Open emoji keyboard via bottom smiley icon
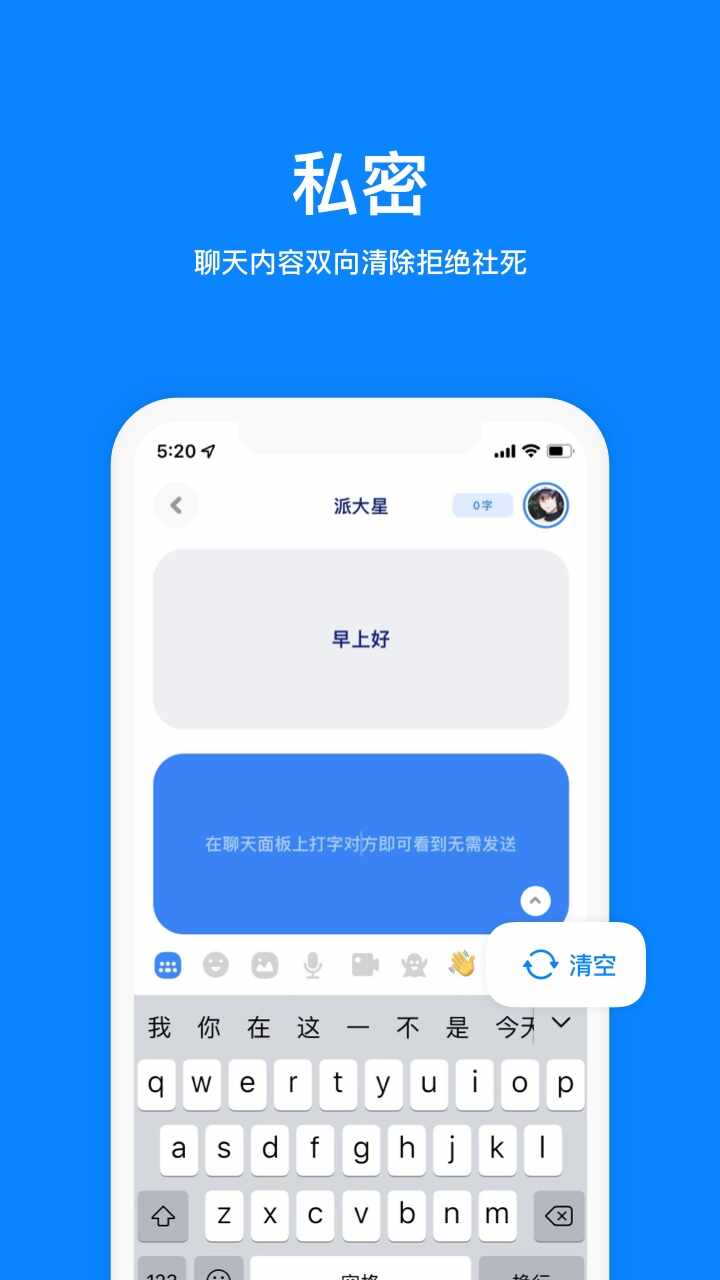The width and height of the screenshot is (720, 1280). pyautogui.click(x=216, y=1275)
